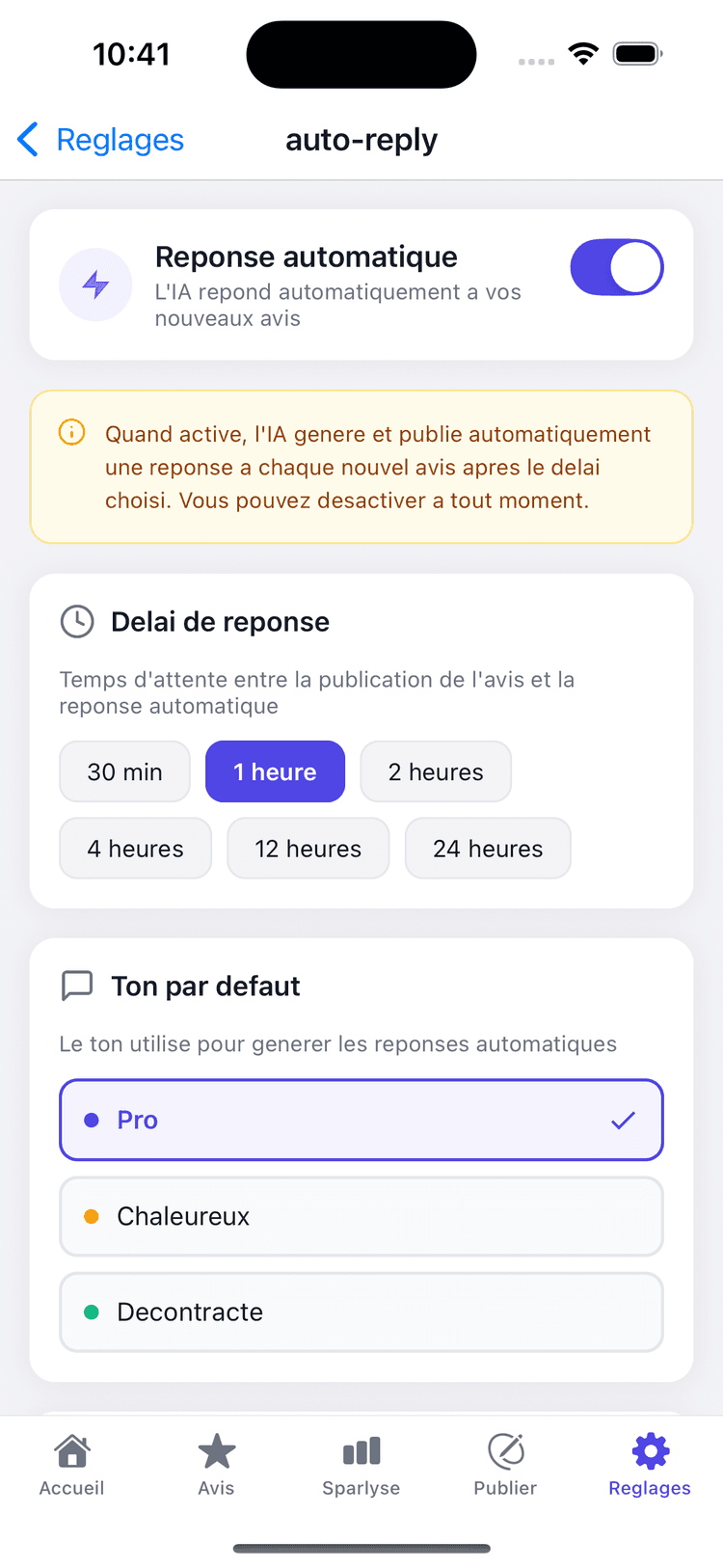This screenshot has width=723, height=1568.
Task: Choose the 1 heure delay chip
Action: point(275,771)
